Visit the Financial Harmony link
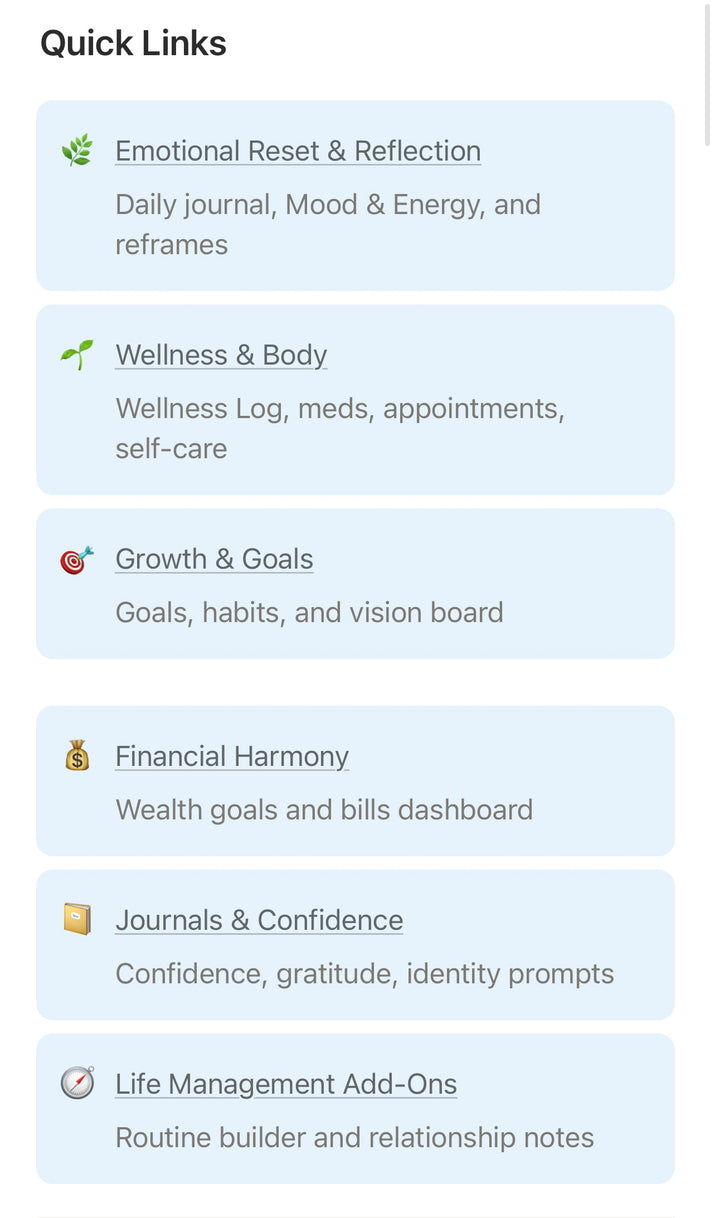 click(232, 756)
